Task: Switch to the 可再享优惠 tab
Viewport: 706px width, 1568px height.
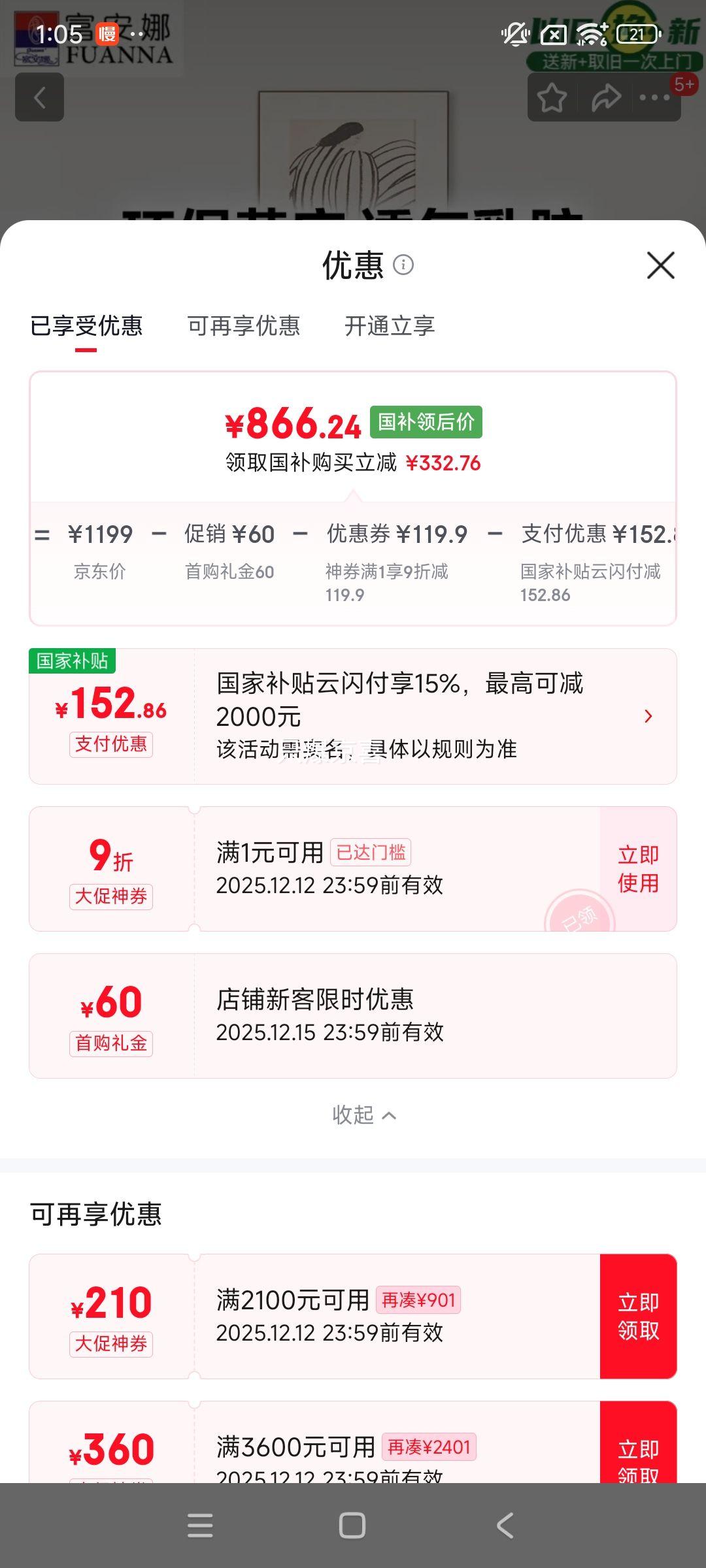Action: [x=243, y=326]
